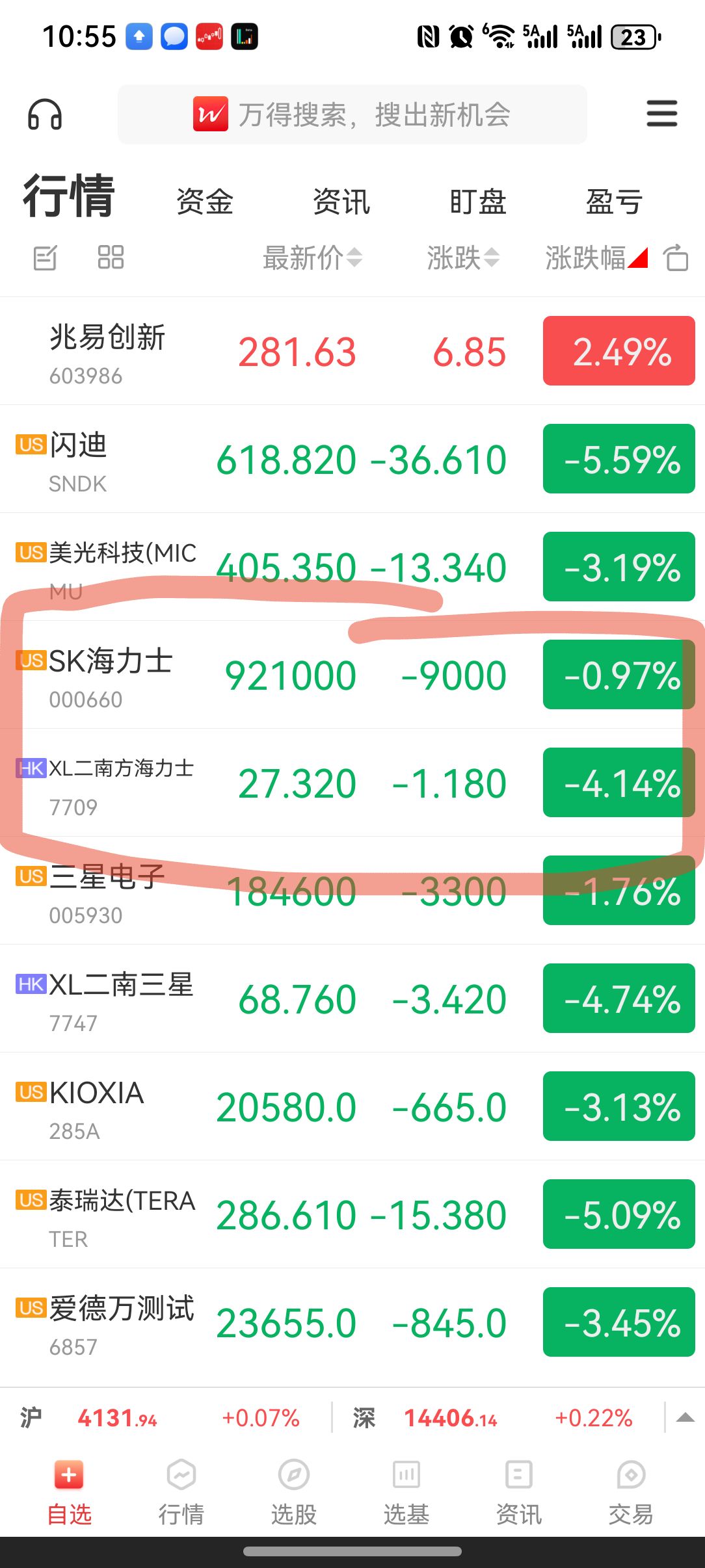Switch to grid view layout

click(111, 257)
